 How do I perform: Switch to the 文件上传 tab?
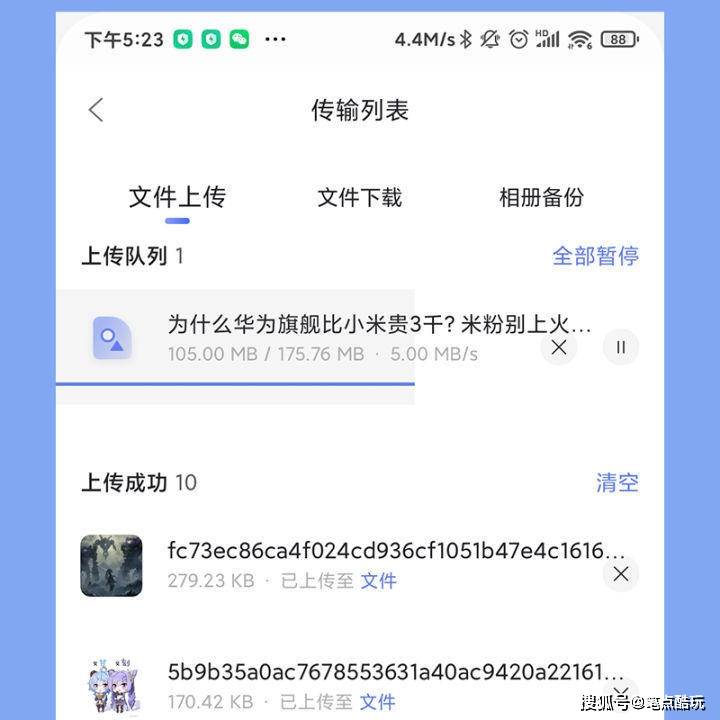click(177, 198)
